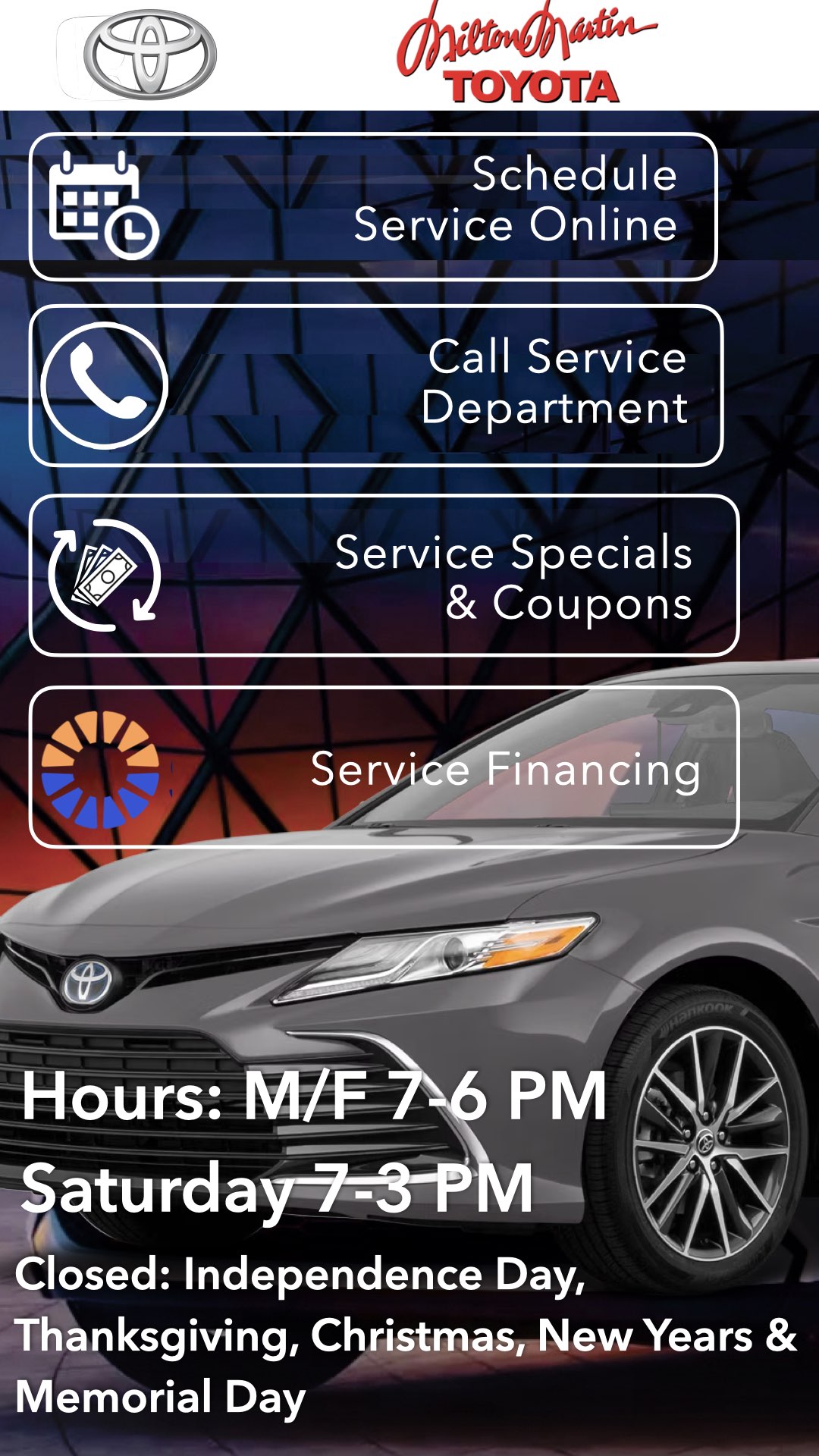Open the Service Financing option
Viewport: 819px width, 1456px height.
384,767
